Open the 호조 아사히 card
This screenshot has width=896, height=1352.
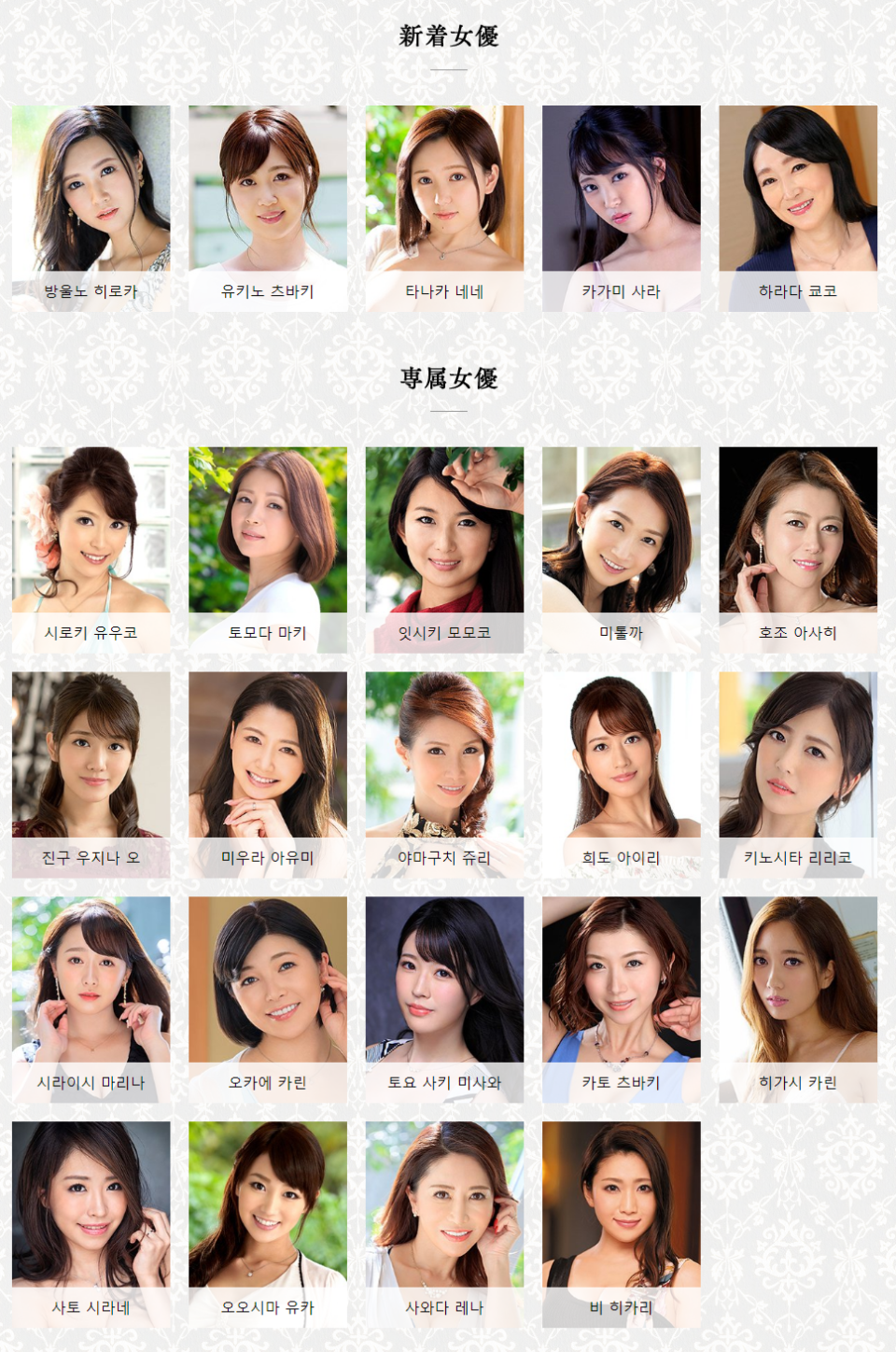click(797, 549)
